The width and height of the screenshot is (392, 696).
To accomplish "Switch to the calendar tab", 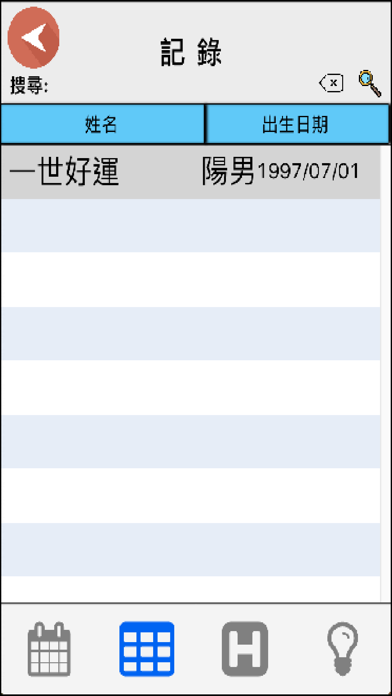I will pos(49,649).
